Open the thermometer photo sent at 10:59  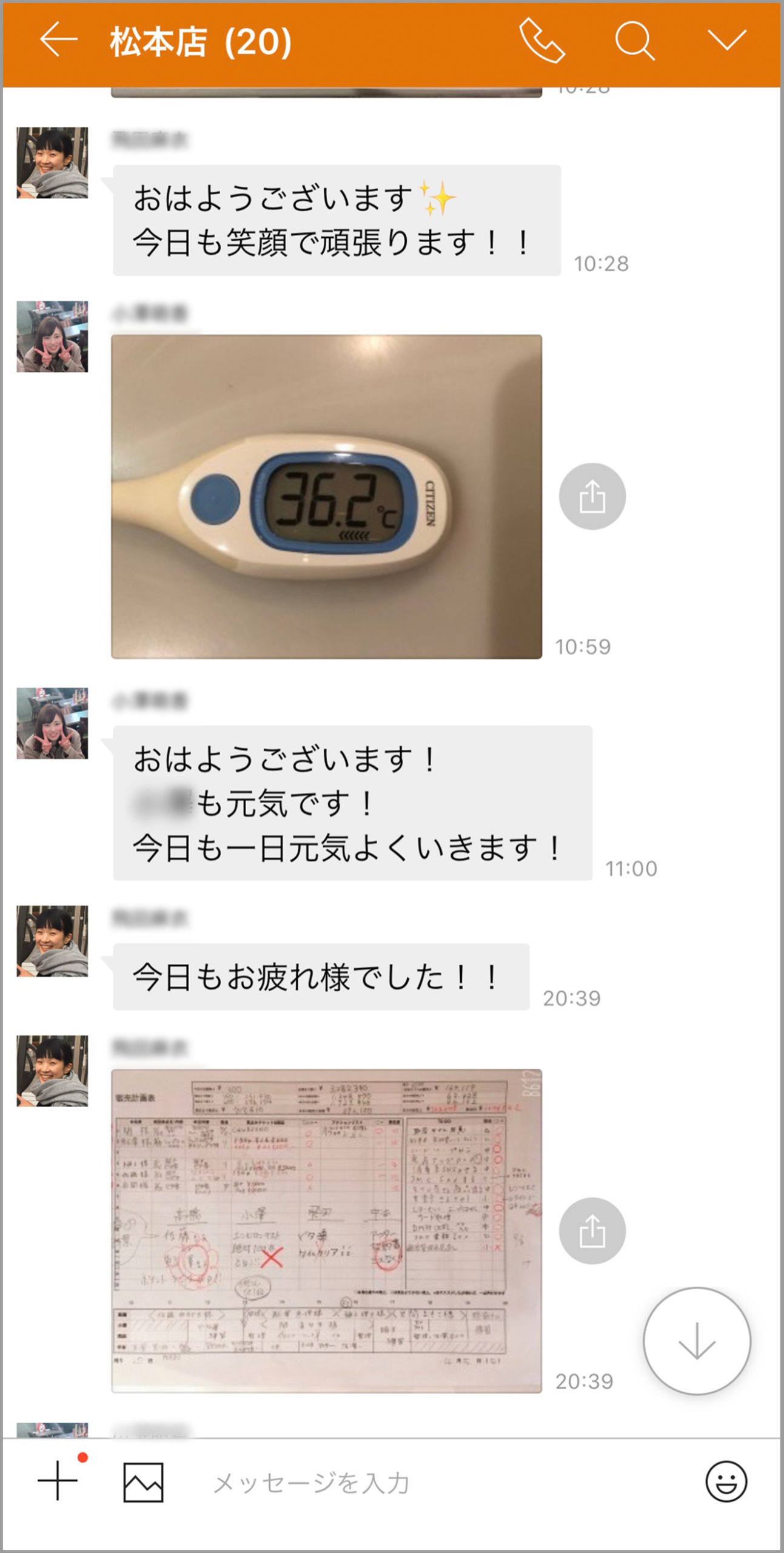tap(326, 496)
